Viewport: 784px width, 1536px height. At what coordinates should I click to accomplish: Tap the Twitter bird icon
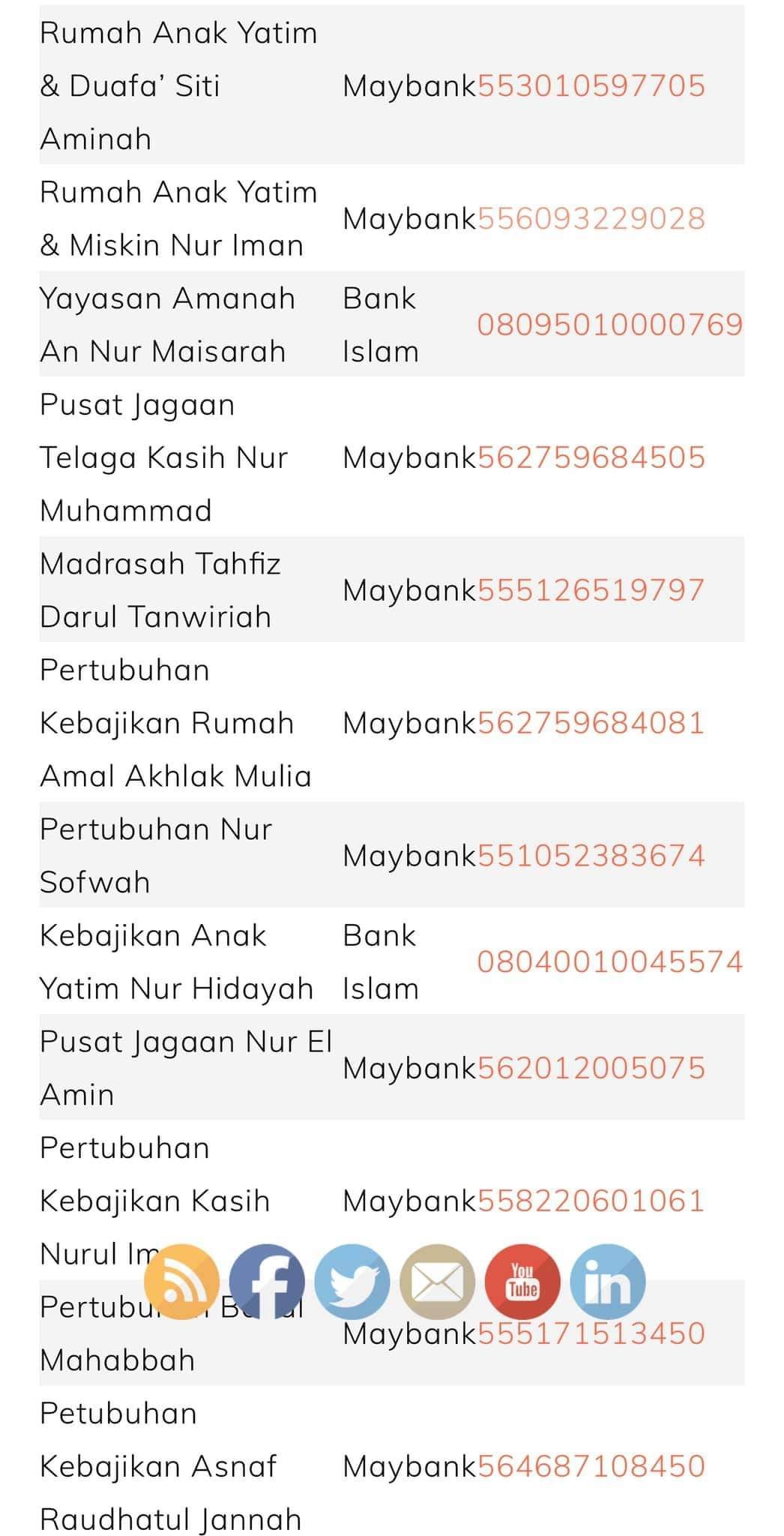pos(352,1282)
